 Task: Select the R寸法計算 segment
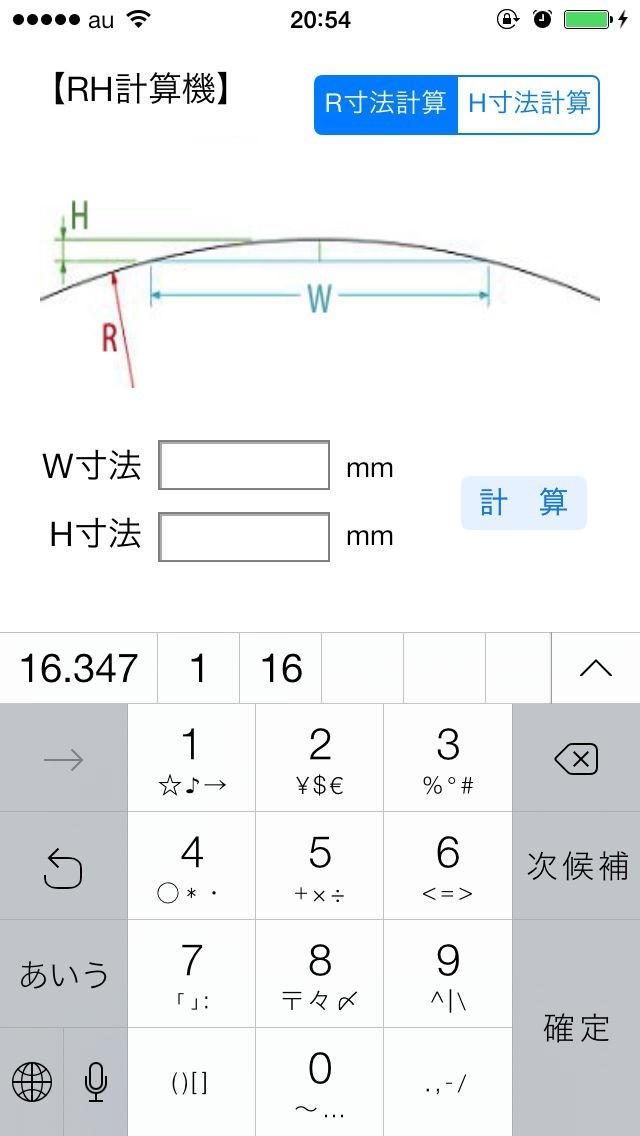coord(386,104)
